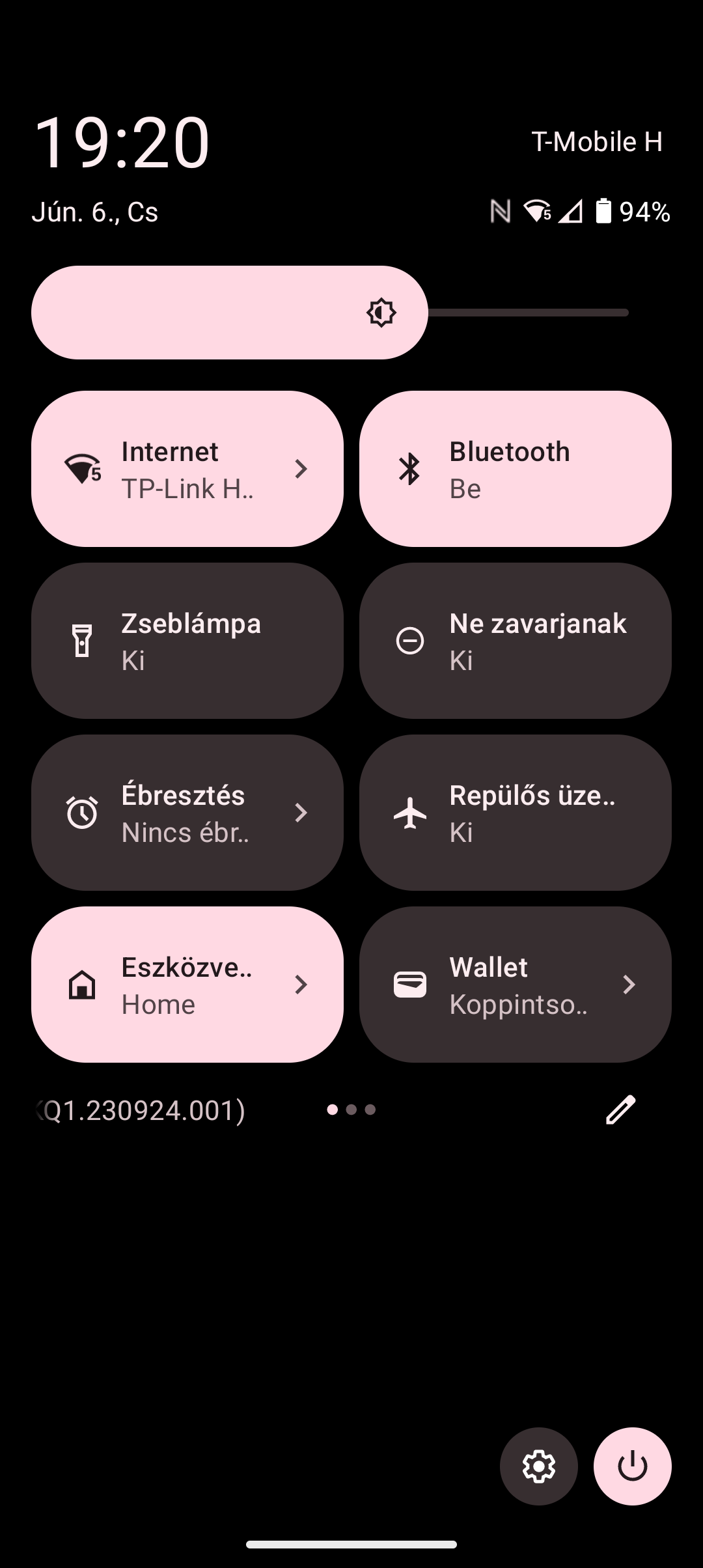Viewport: 703px width, 1568px height.
Task: Open the Wallet tile
Action: [x=516, y=985]
